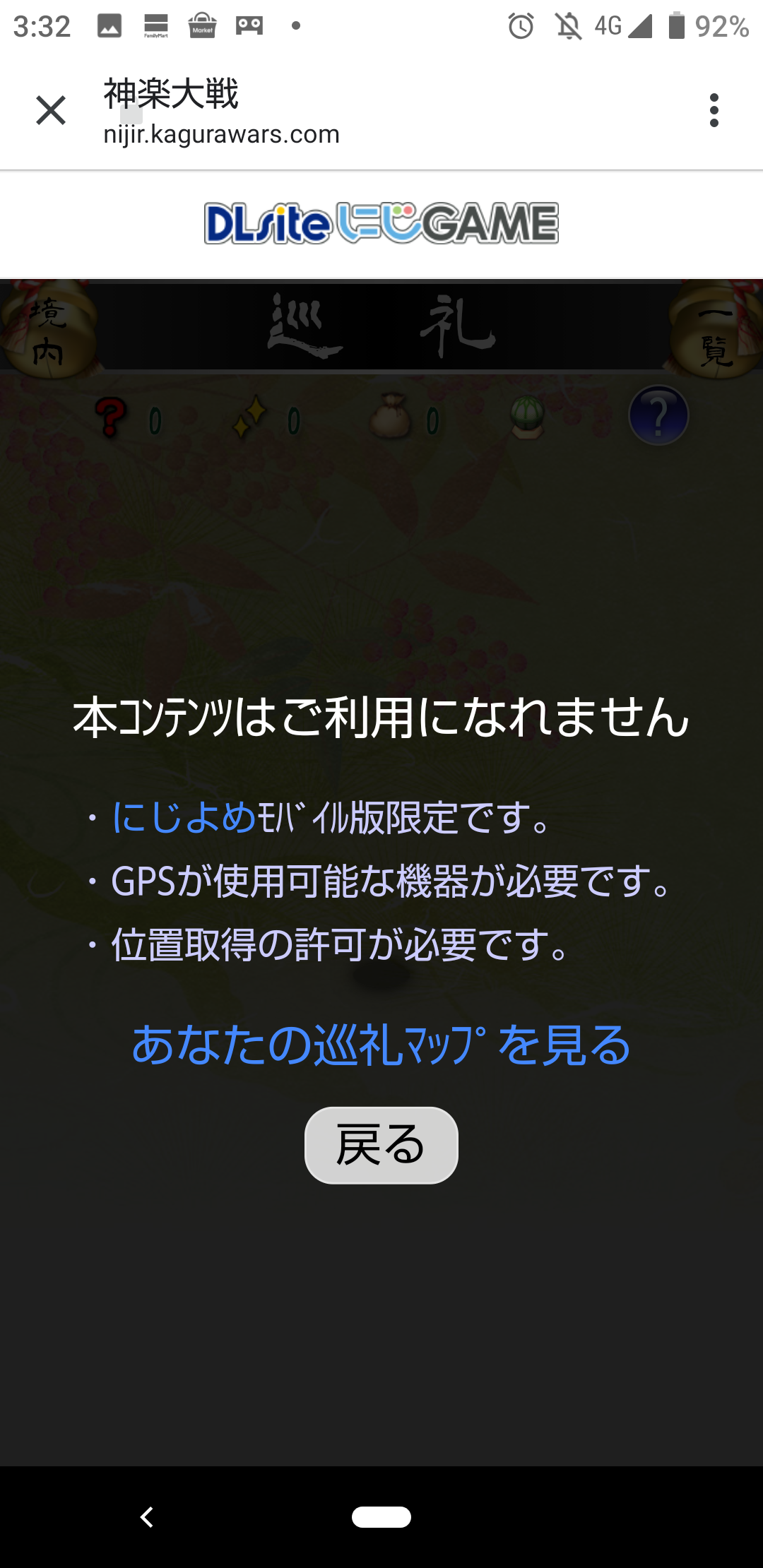Screen dimensions: 763x1568
Task: Open the 一覧 bell button
Action: pyautogui.click(x=715, y=331)
